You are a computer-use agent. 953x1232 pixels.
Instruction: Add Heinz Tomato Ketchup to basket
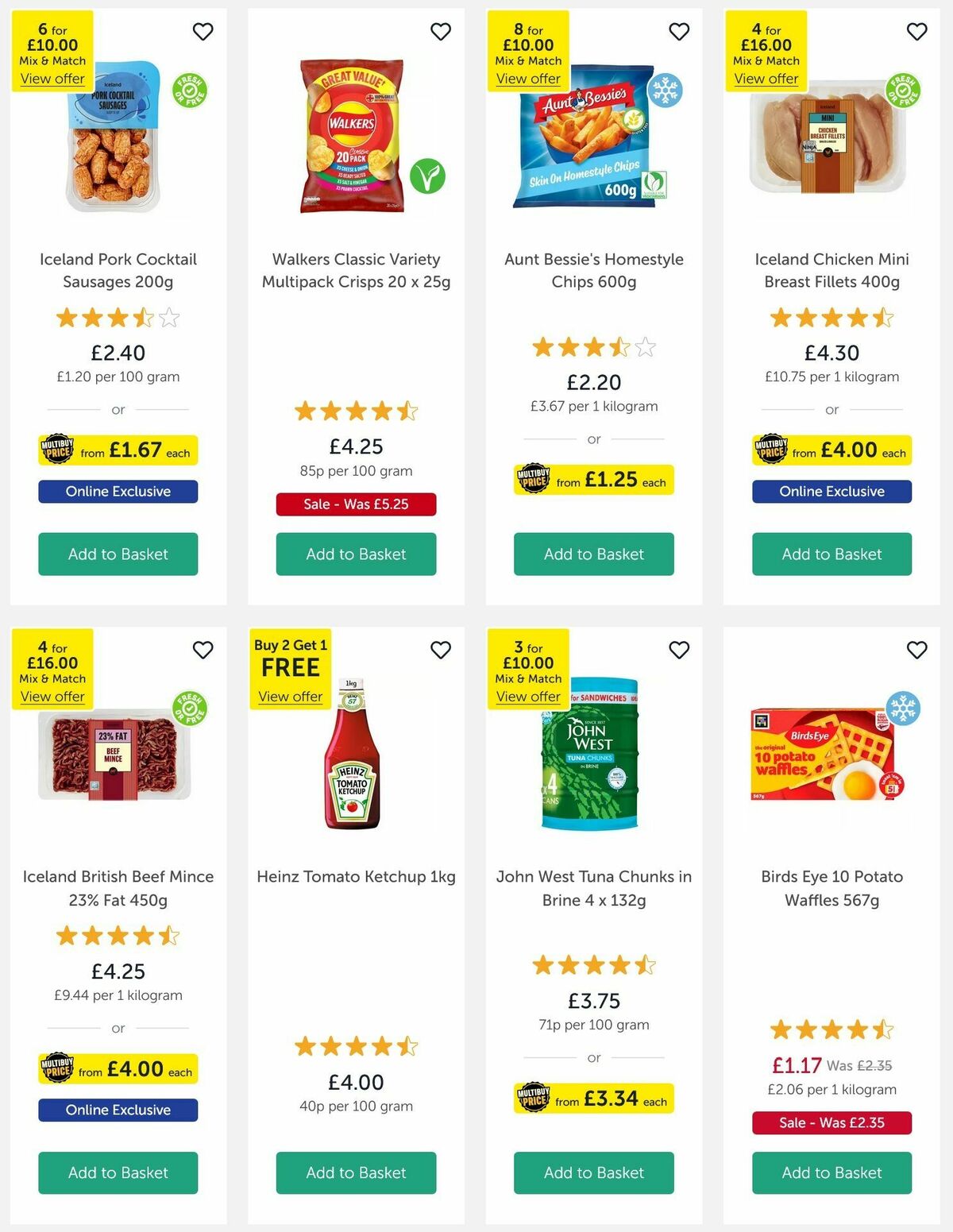click(x=356, y=1172)
